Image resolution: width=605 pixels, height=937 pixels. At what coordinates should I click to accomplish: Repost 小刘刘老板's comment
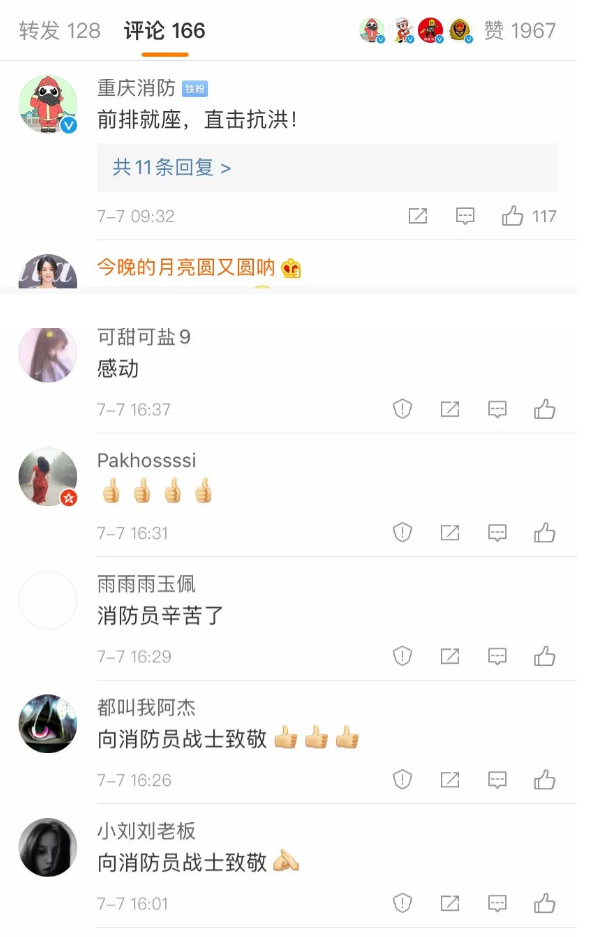click(x=450, y=903)
